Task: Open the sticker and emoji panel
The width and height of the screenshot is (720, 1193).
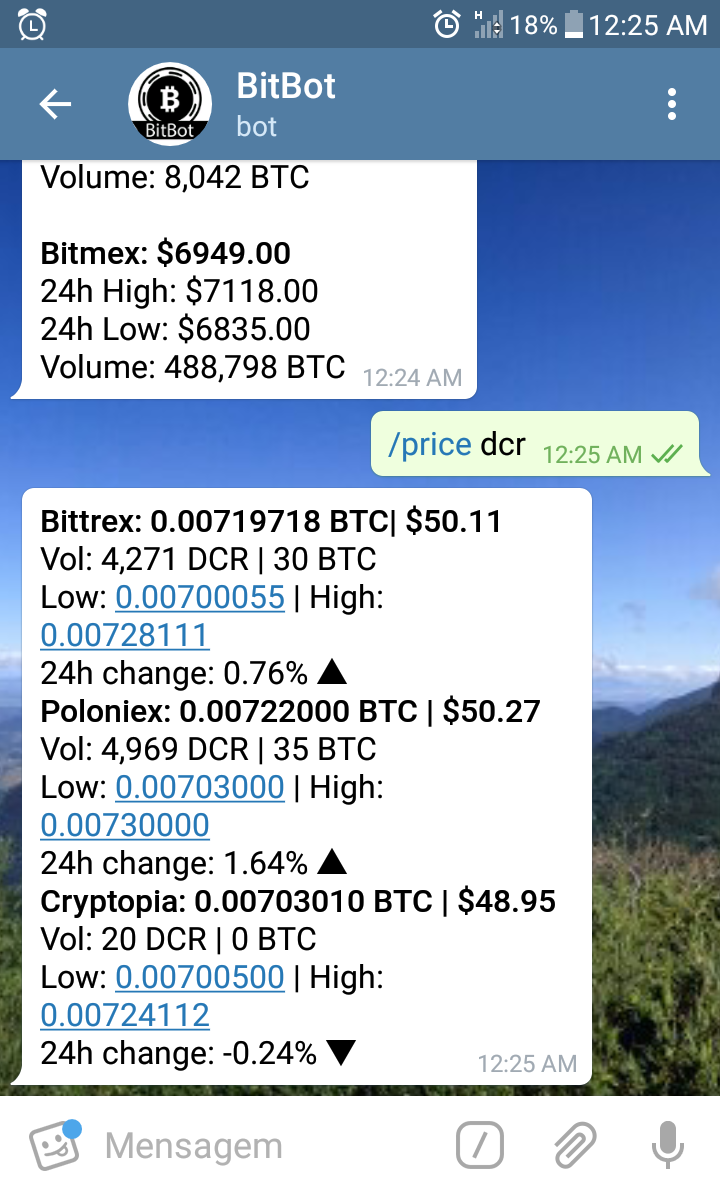Action: [55, 1144]
